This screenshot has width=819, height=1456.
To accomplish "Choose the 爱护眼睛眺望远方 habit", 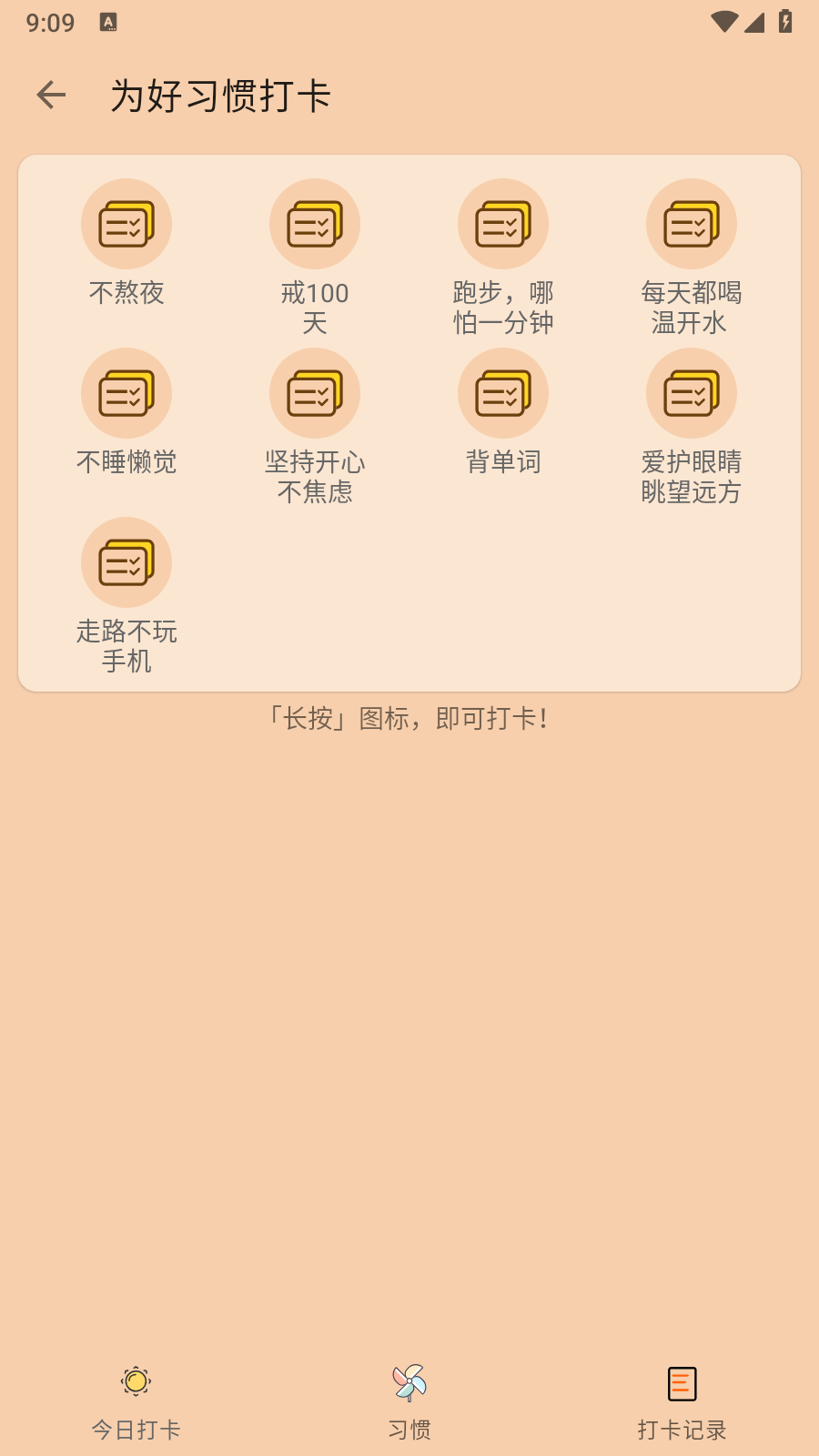I will (x=692, y=393).
